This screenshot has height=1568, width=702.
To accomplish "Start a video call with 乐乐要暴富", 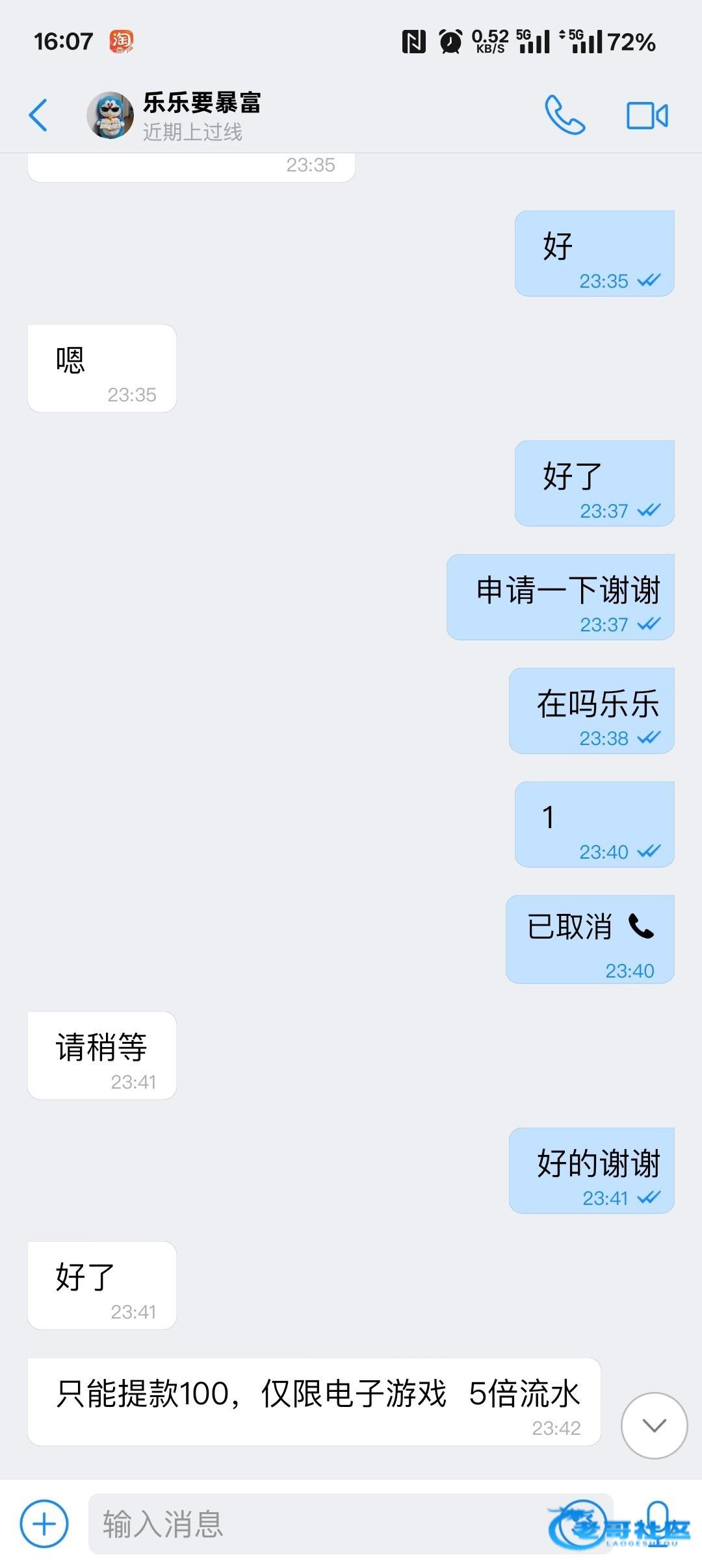I will click(647, 116).
